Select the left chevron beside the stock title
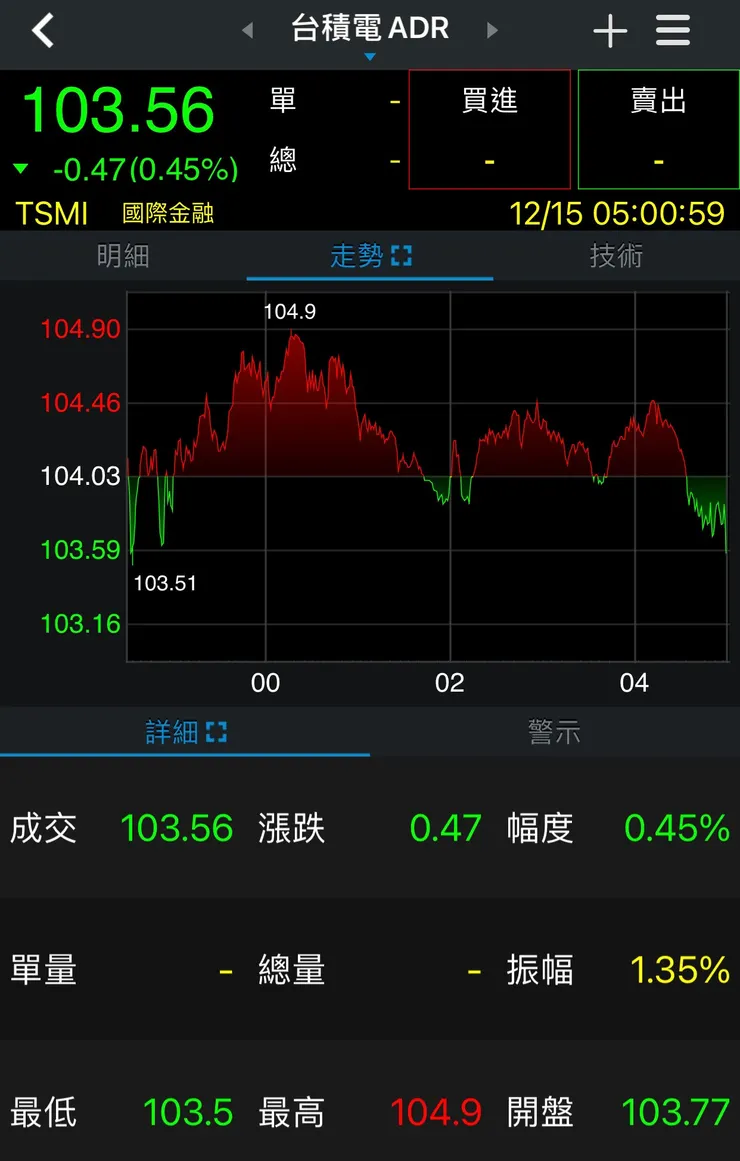This screenshot has width=740, height=1161. 246,31
